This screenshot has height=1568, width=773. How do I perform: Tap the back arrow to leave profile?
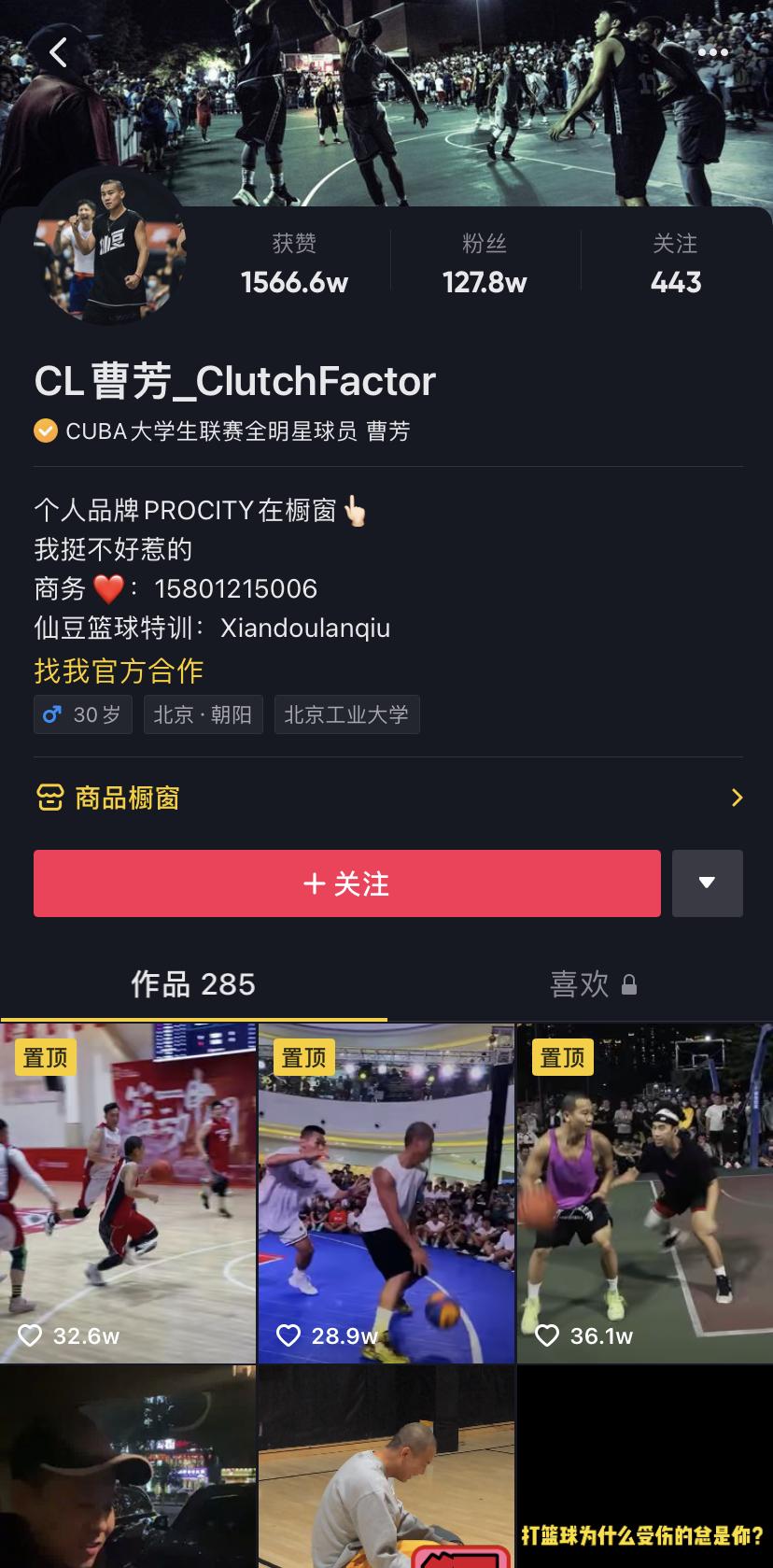(x=59, y=51)
